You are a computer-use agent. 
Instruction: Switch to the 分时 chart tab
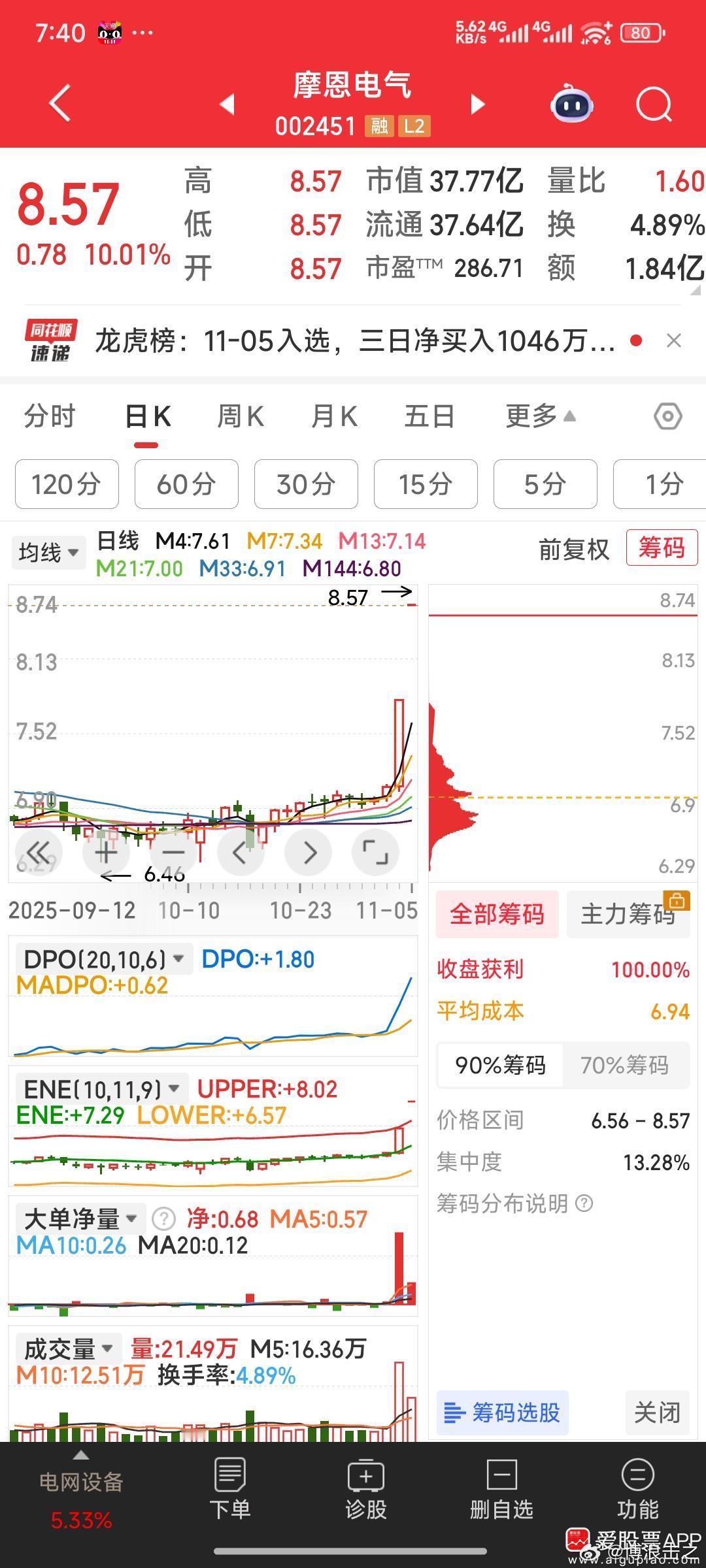[x=50, y=416]
